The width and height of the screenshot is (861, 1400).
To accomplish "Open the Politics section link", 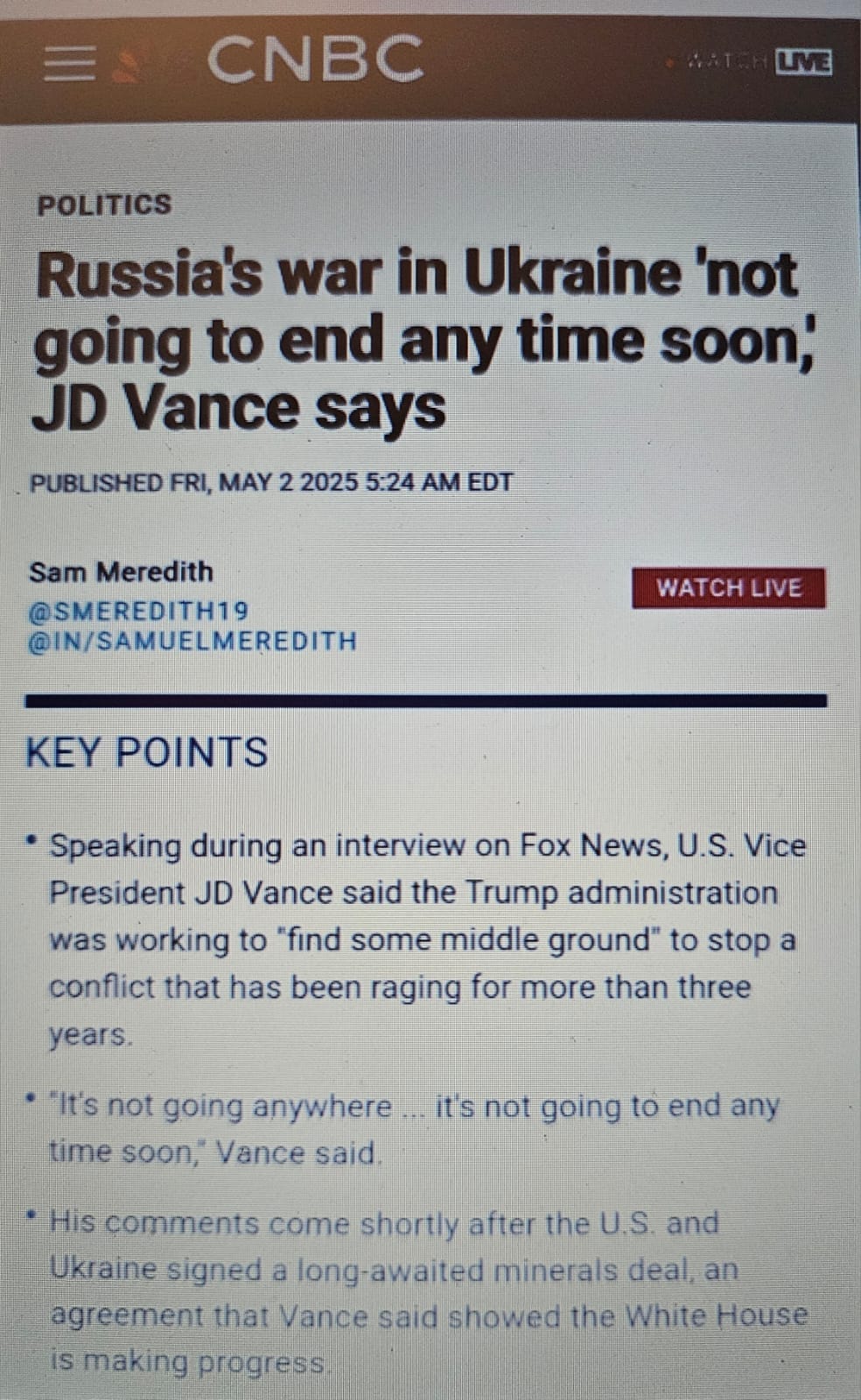I will coord(104,205).
